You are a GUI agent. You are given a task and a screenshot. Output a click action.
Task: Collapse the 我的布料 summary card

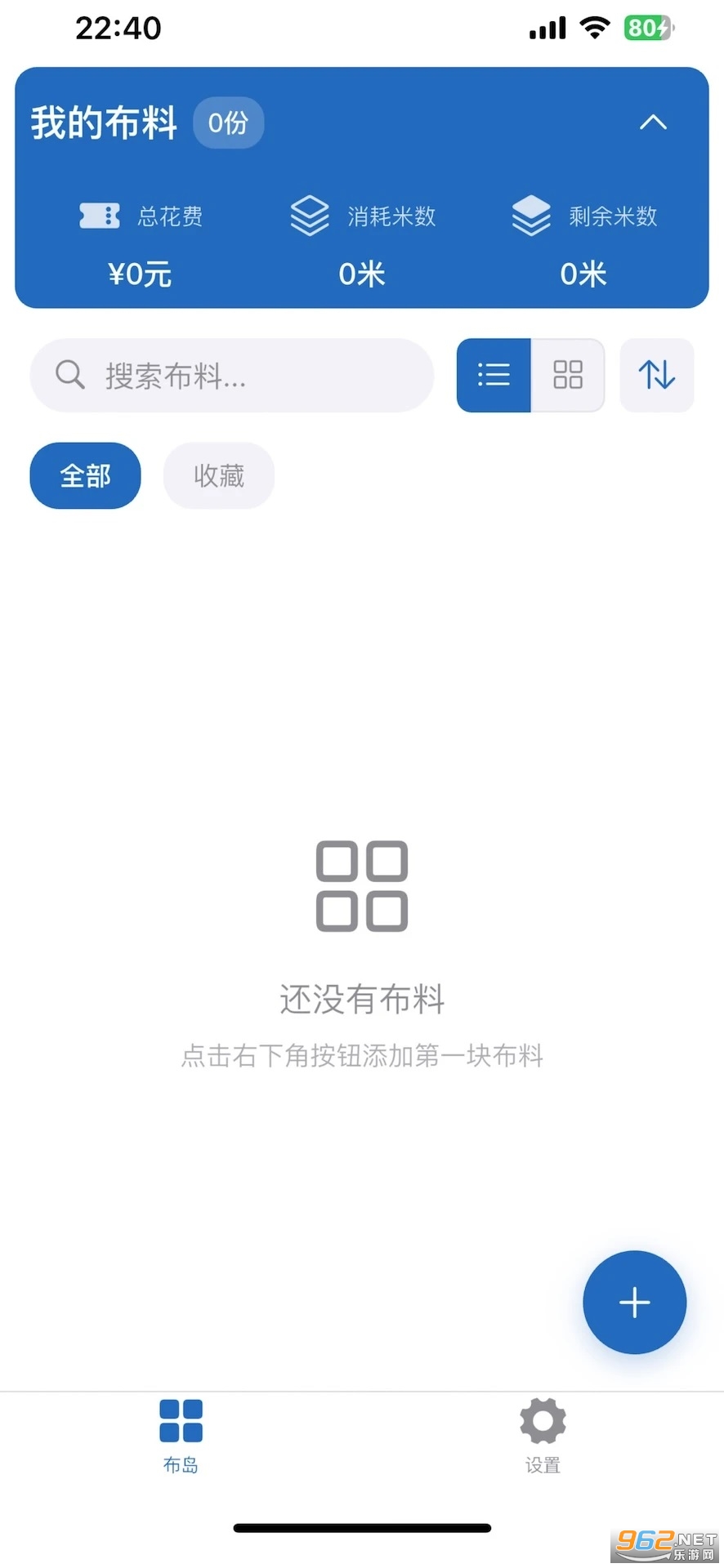coord(653,123)
